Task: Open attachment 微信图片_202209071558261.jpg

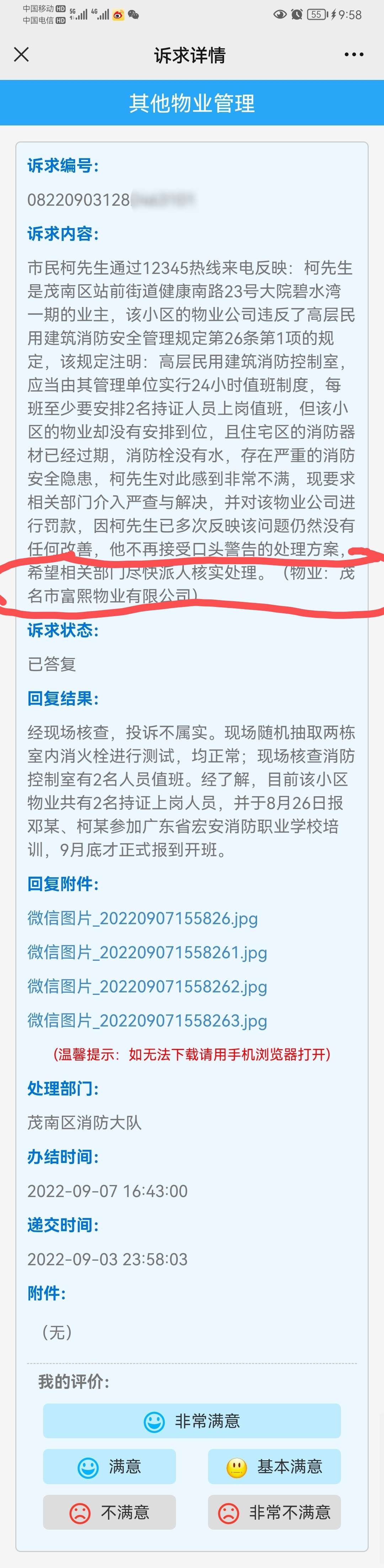Action: 147,952
